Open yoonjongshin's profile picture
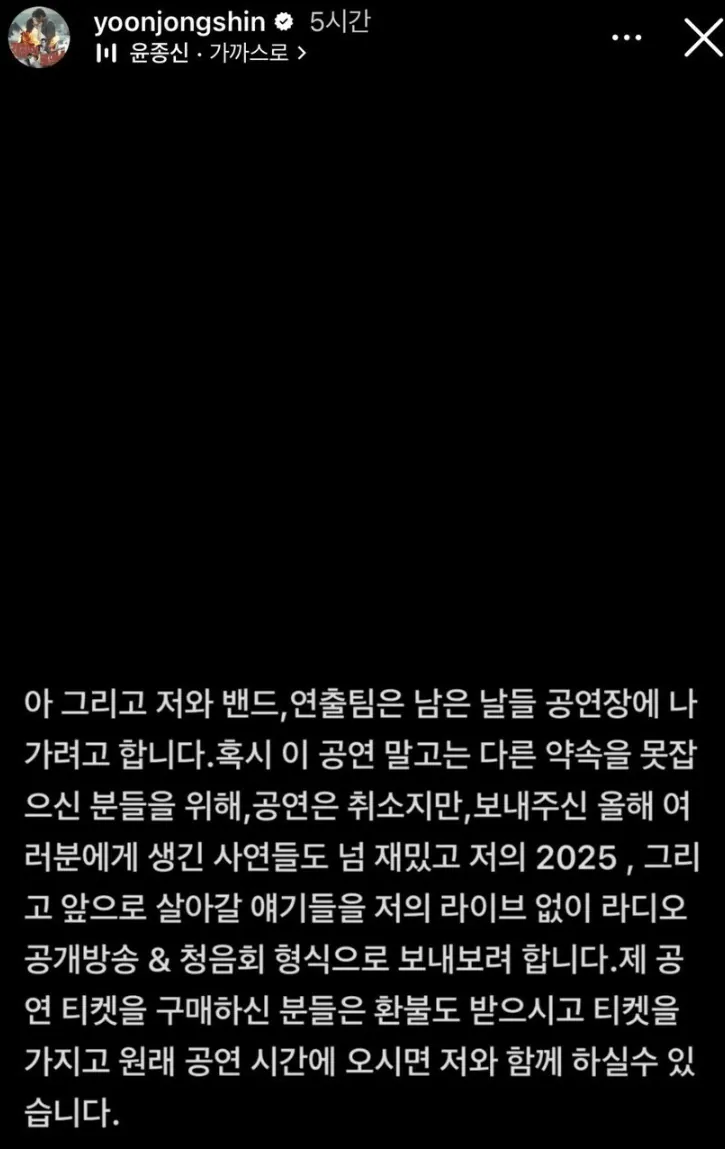Image resolution: width=725 pixels, height=1149 pixels. 39,38
